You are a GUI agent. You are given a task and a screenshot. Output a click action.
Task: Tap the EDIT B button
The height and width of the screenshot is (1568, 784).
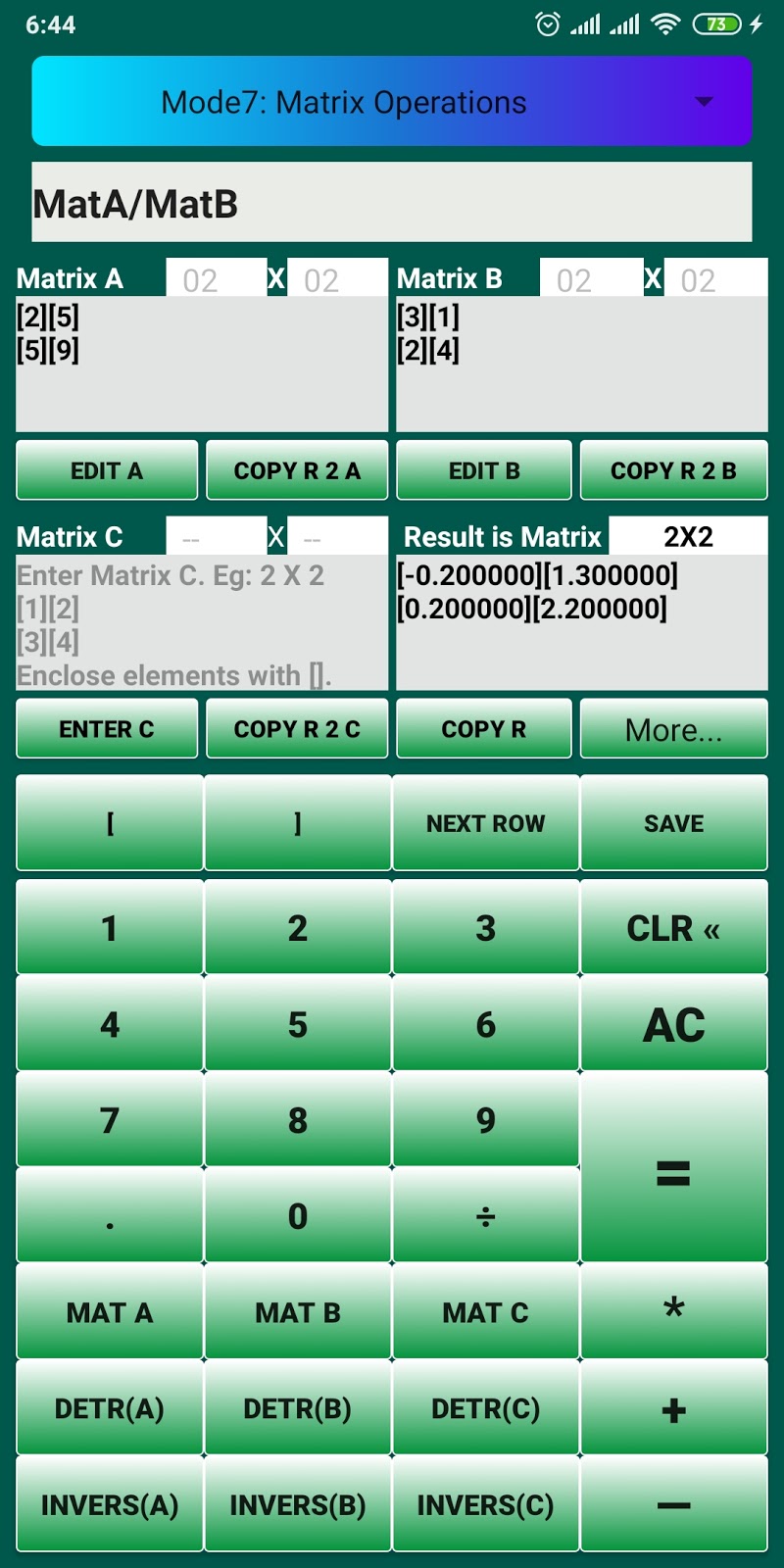pyautogui.click(x=484, y=470)
